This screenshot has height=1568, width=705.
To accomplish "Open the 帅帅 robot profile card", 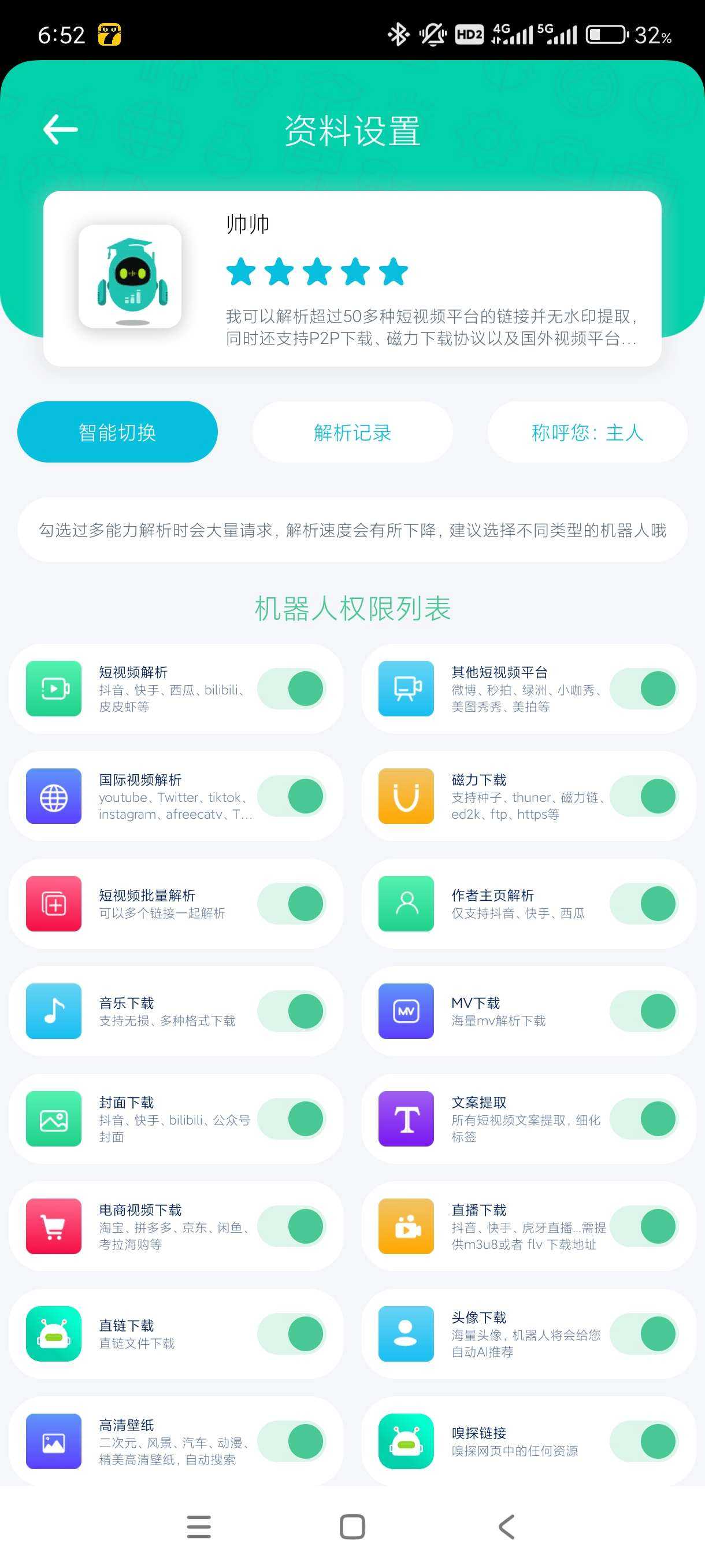I will 352,278.
